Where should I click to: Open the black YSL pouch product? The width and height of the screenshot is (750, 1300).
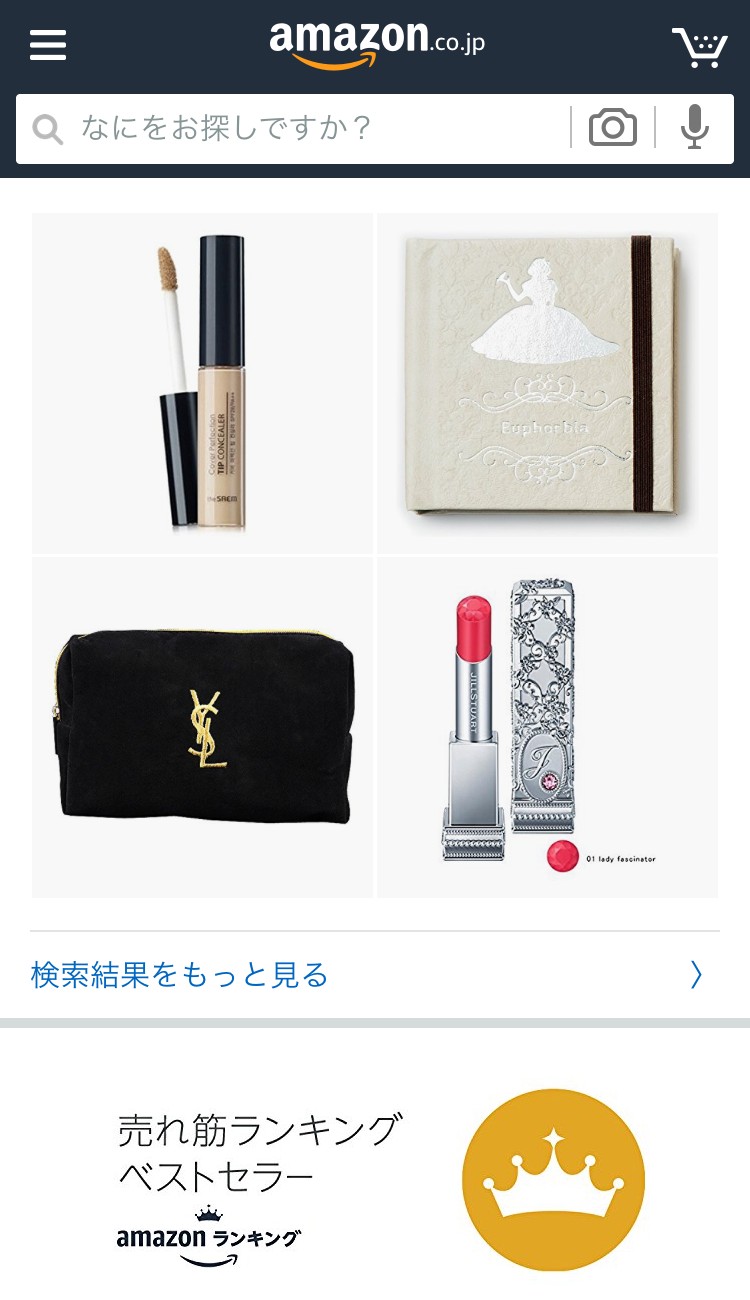[x=203, y=728]
